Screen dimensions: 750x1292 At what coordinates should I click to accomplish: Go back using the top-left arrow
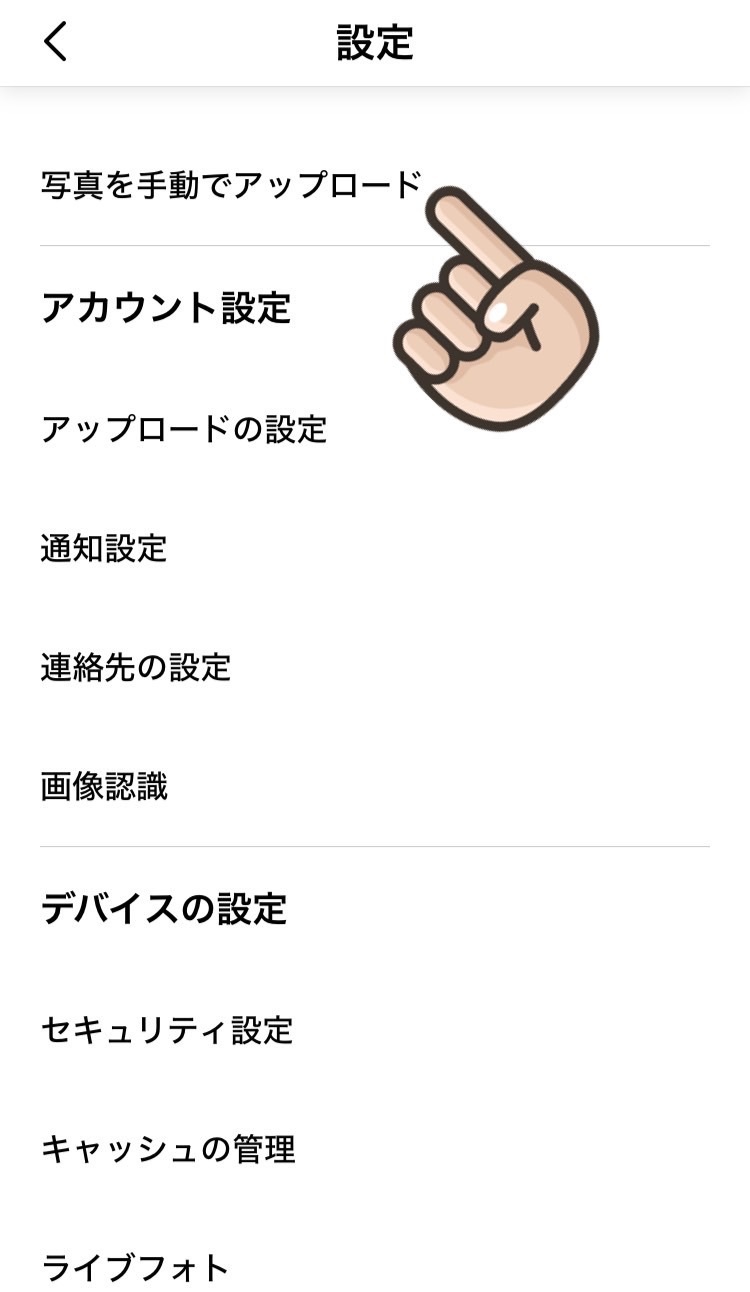pos(56,42)
